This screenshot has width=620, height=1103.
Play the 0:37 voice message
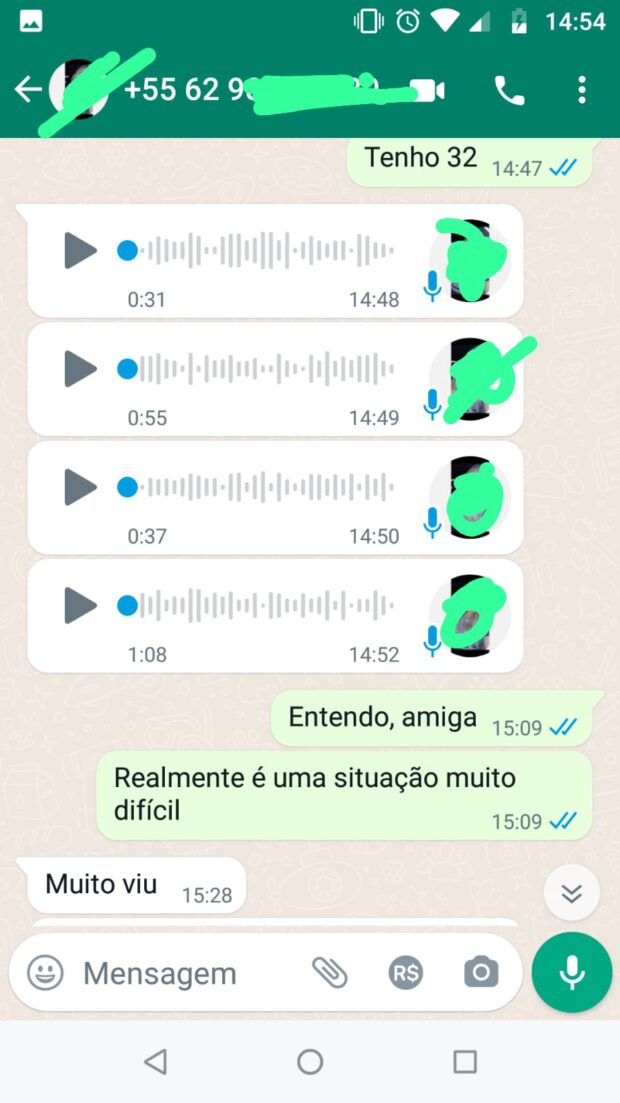tap(80, 487)
